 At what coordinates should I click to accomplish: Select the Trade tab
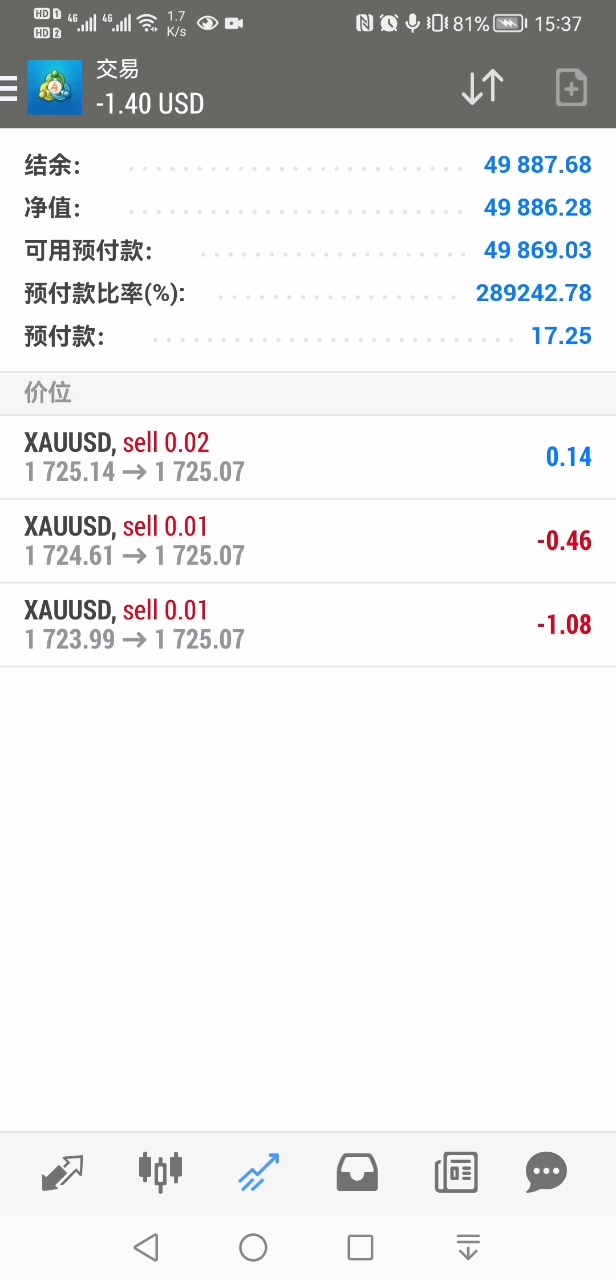coord(259,1172)
